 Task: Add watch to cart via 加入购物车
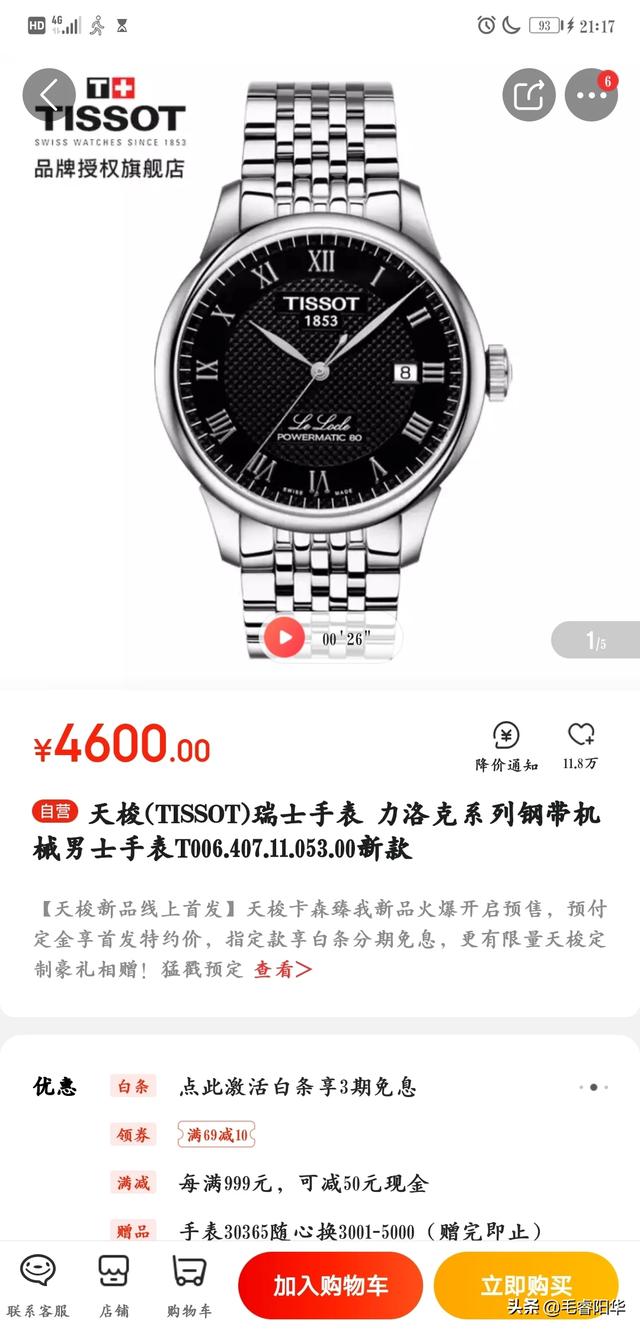[x=330, y=1285]
